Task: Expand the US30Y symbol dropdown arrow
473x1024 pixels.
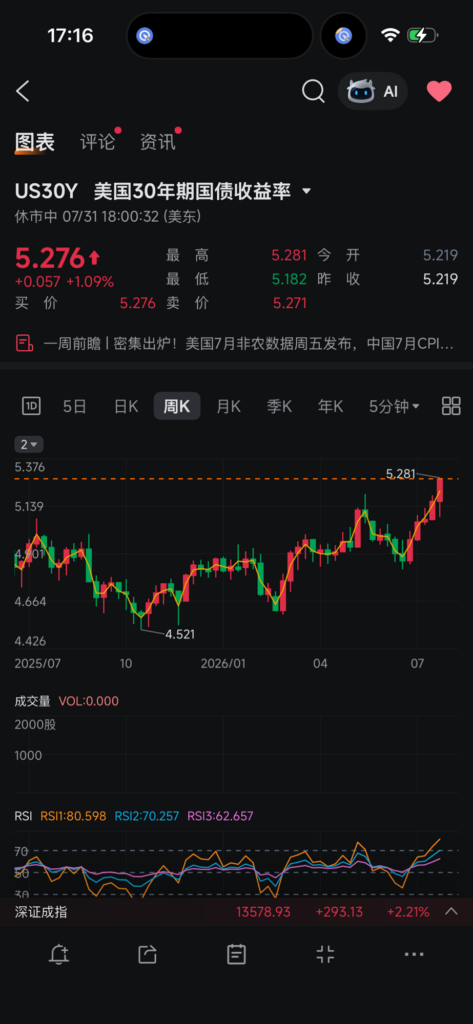Action: 306,192
